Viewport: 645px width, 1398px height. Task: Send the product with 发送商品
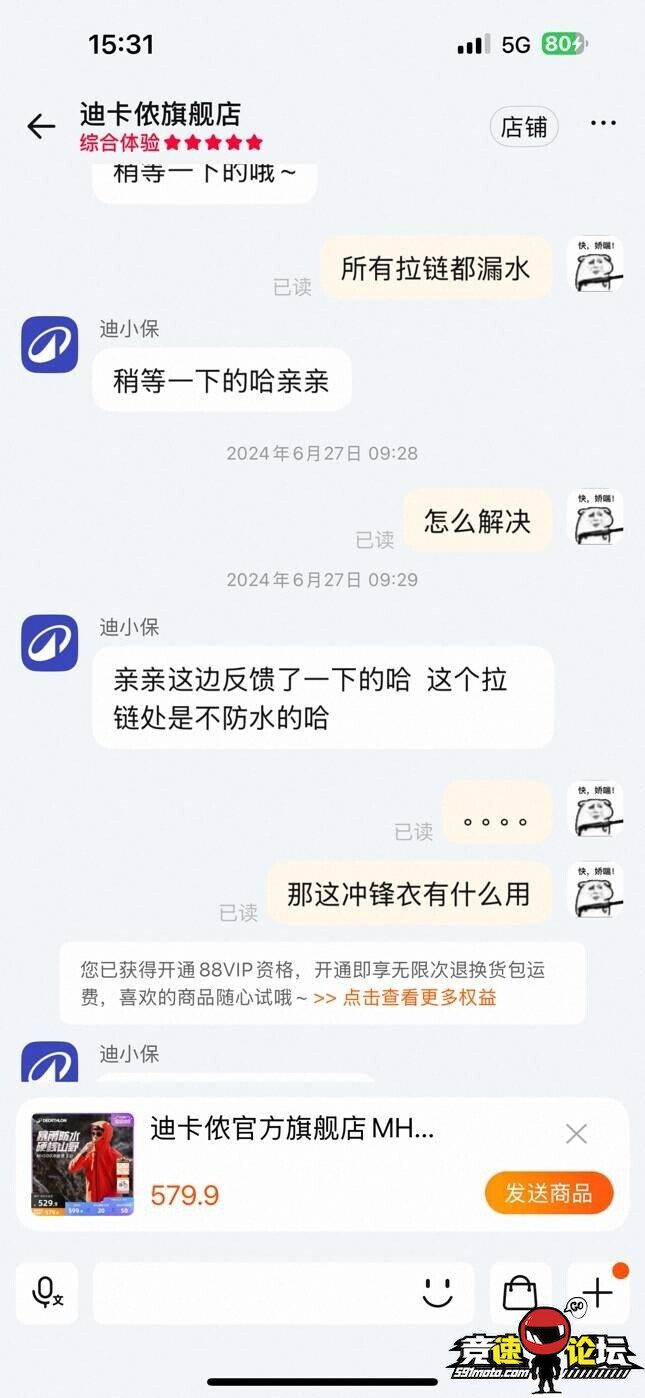[x=548, y=1193]
